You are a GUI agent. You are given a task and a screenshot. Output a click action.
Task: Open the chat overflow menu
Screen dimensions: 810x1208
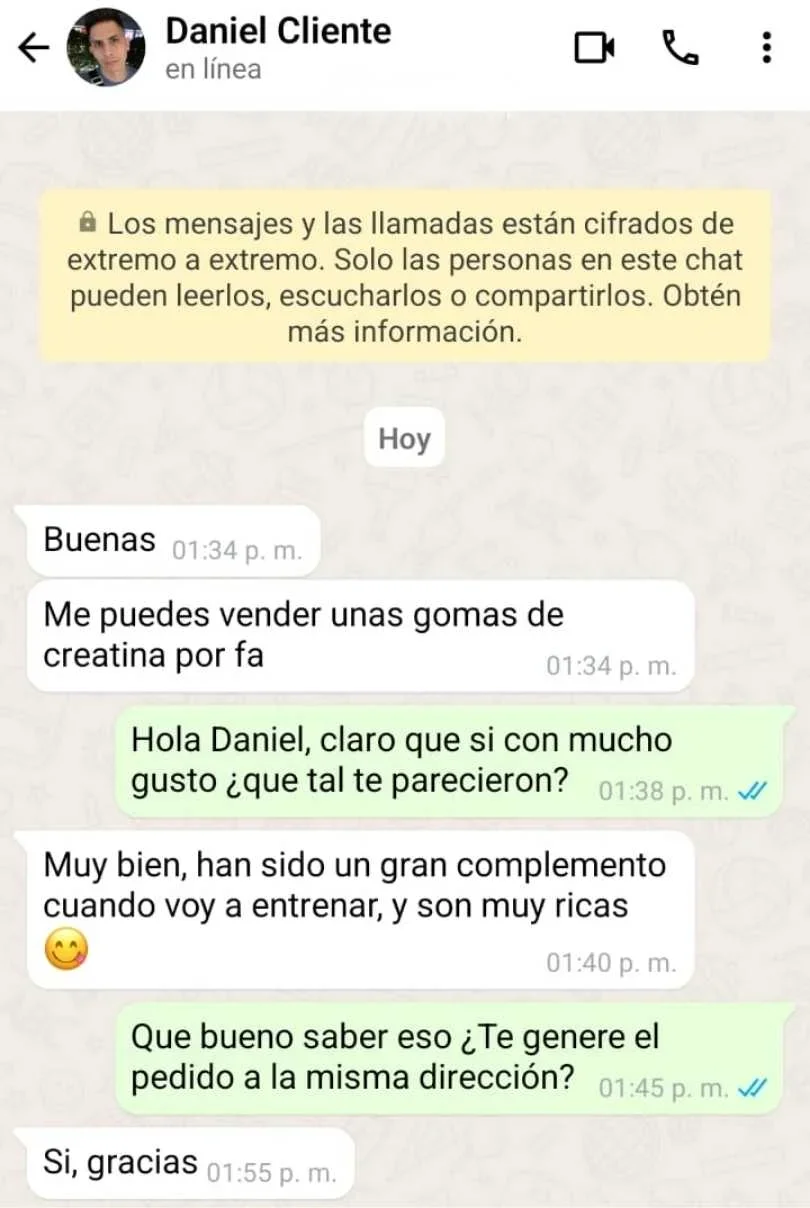pyautogui.click(x=766, y=47)
